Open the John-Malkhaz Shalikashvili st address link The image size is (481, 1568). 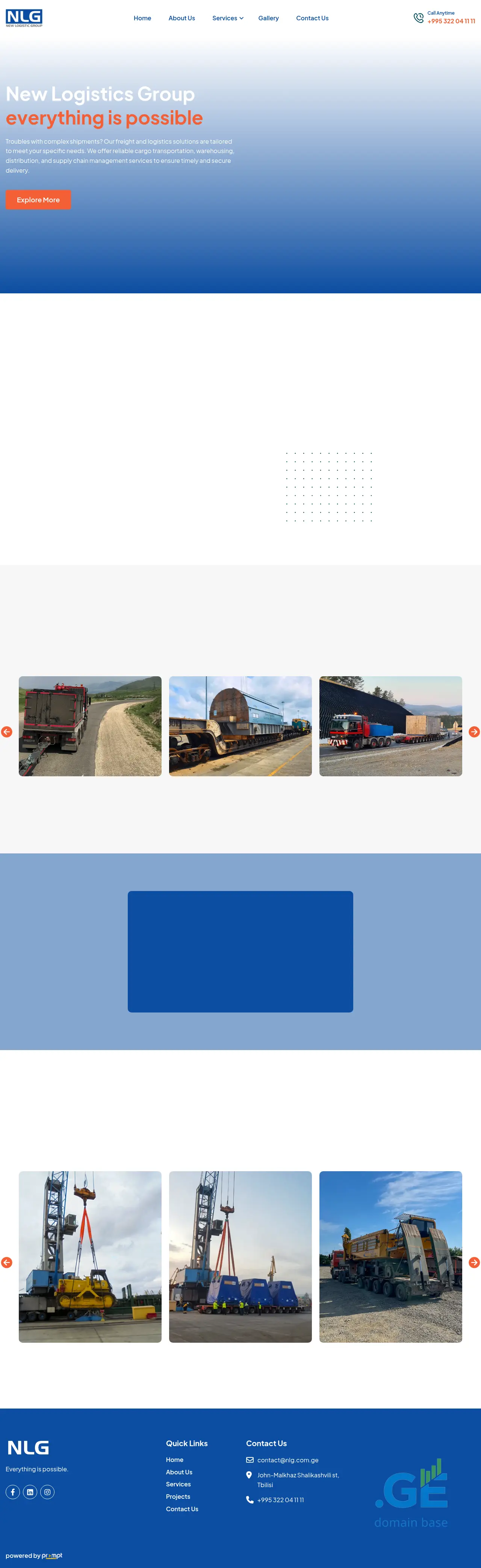point(298,1475)
